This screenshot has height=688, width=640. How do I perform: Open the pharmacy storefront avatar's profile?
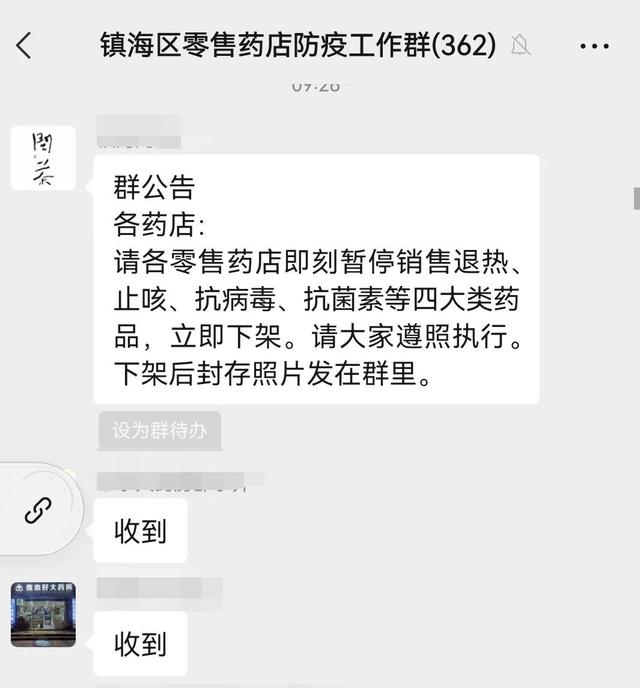[x=43, y=614]
